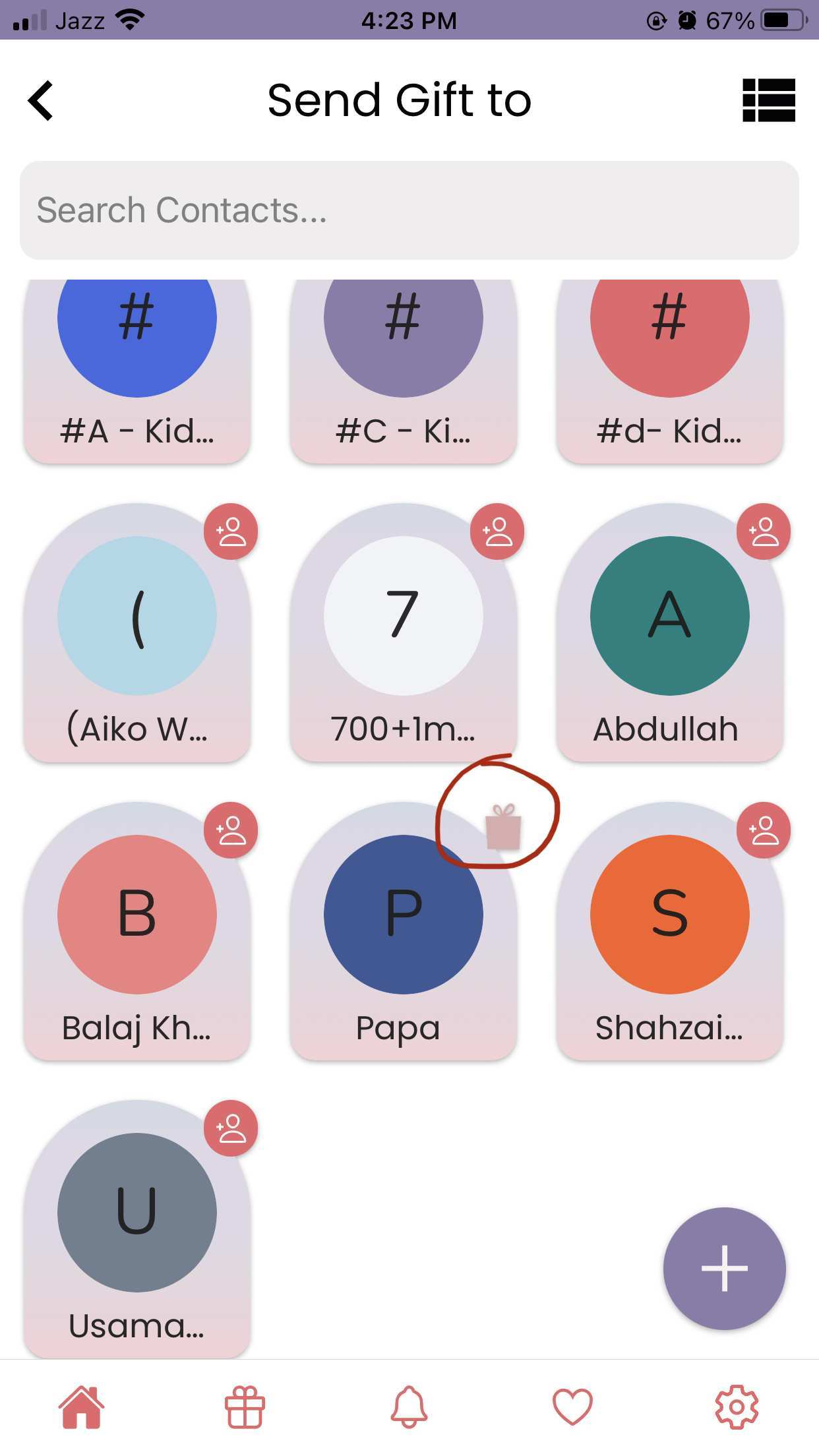Select the #A - Kid contact card
The height and width of the screenshot is (1456, 819).
137,369
